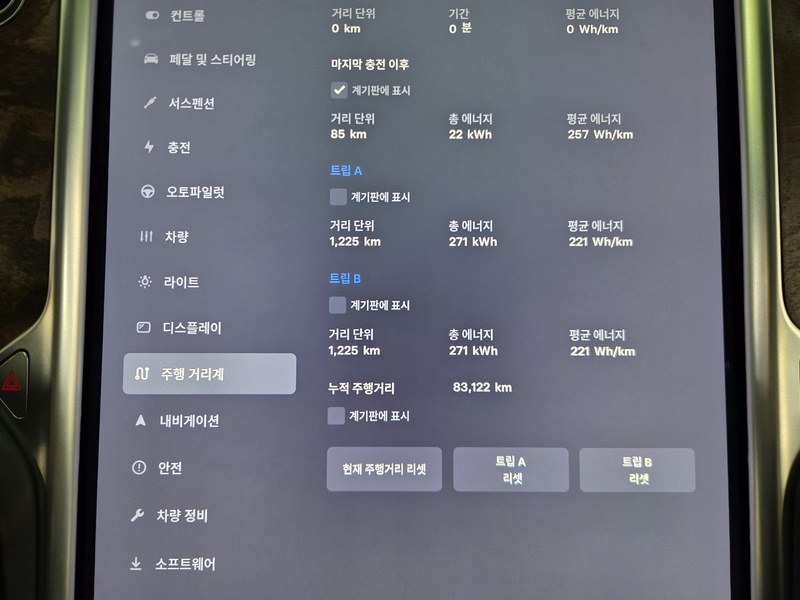This screenshot has width=800, height=600.
Task: Enable 계기판에 표시 for 트립 B
Action: pos(339,305)
